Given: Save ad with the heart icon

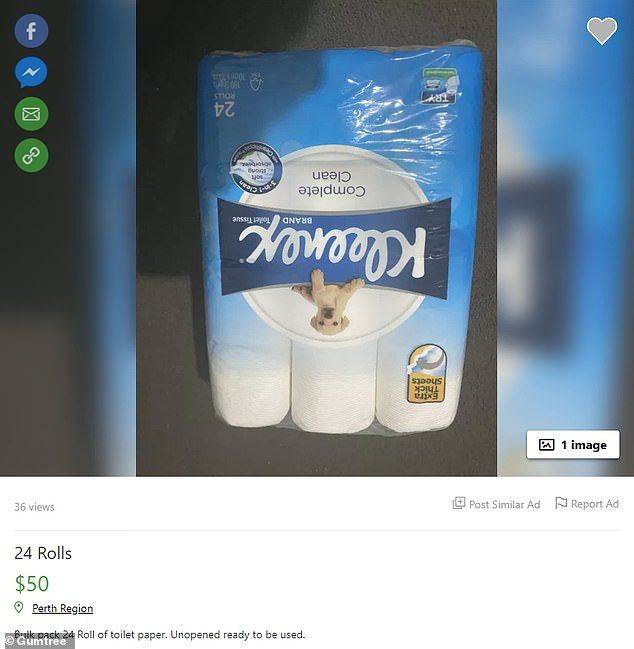Looking at the screenshot, I should click(601, 32).
